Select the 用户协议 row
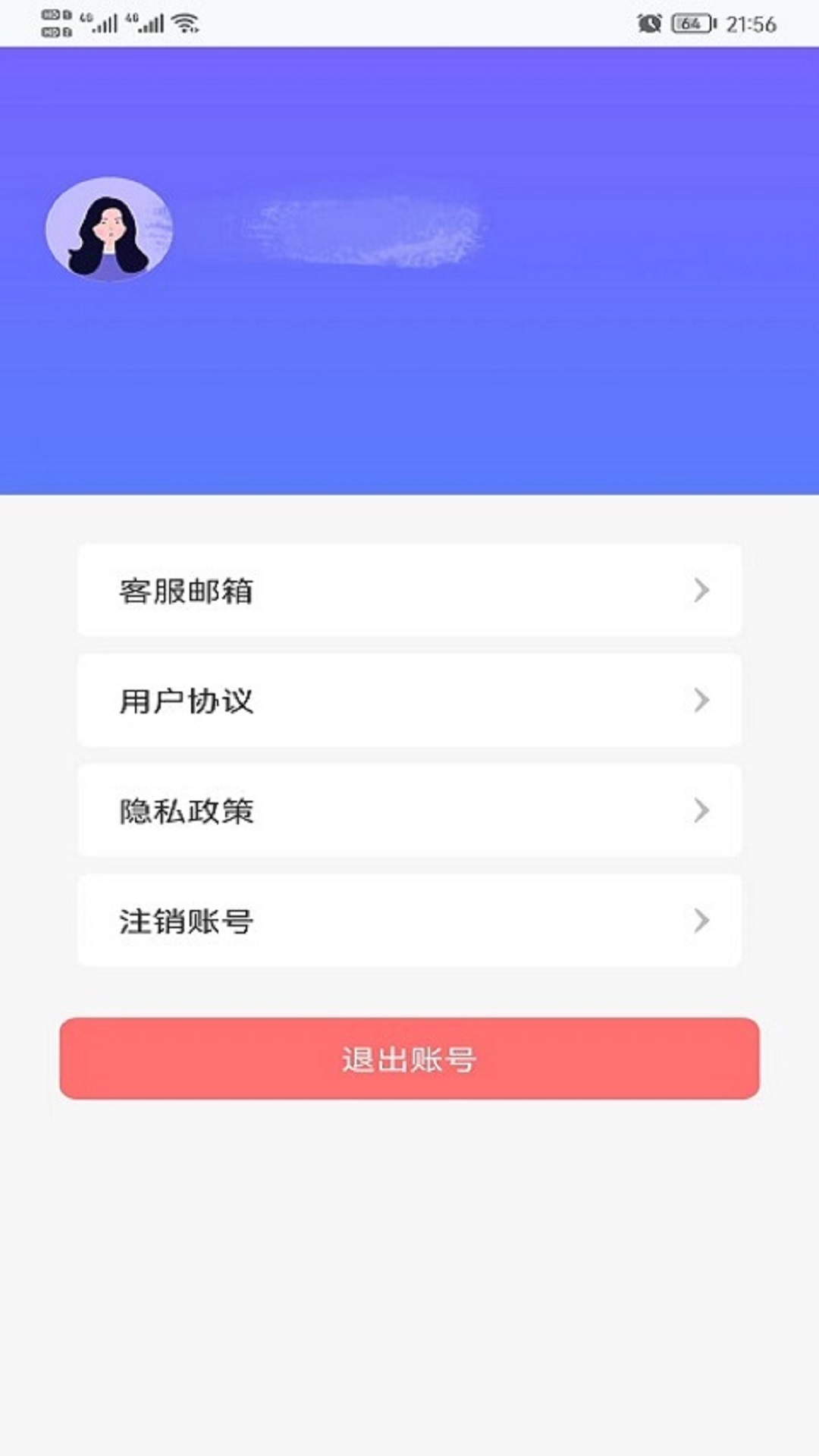This screenshot has width=819, height=1456. coord(409,701)
